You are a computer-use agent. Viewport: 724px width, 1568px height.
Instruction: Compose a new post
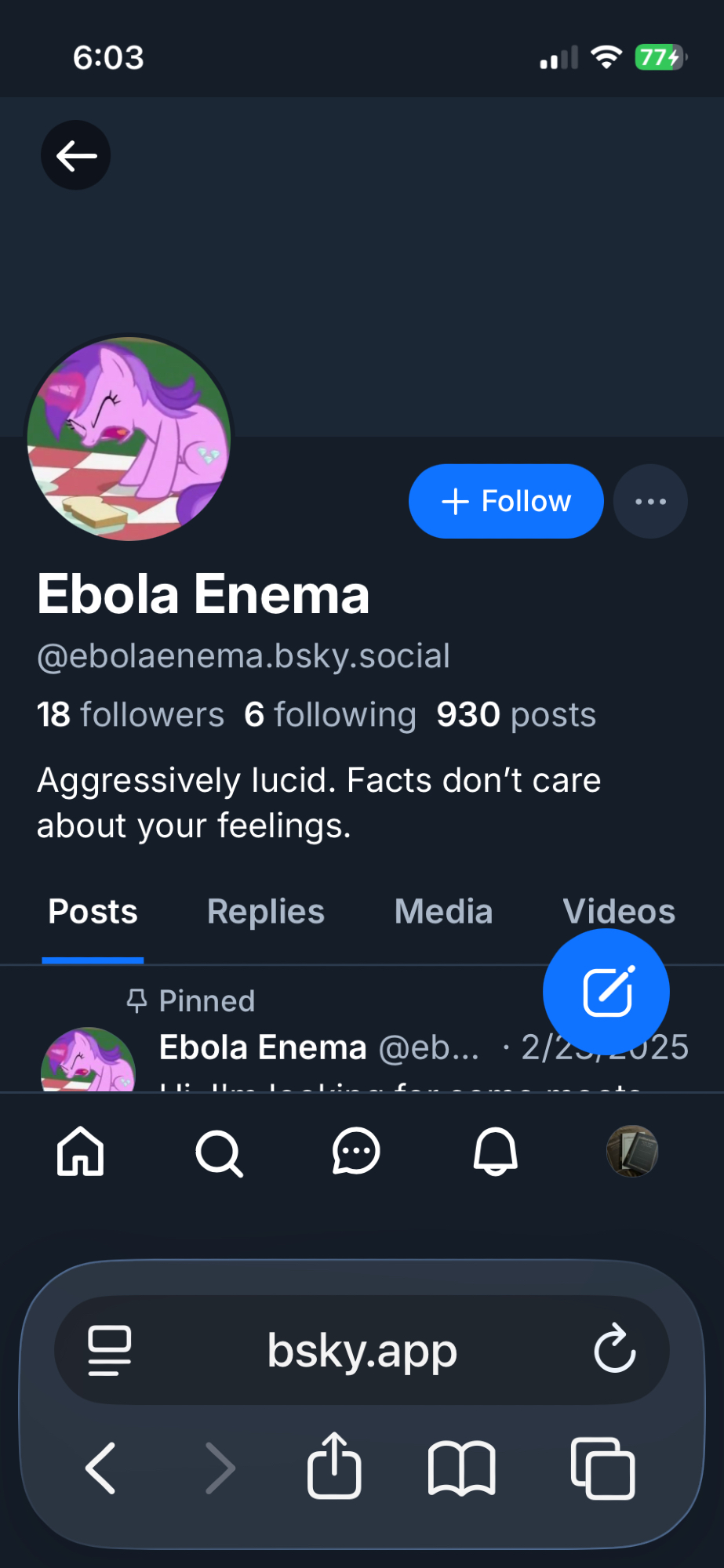pos(606,992)
